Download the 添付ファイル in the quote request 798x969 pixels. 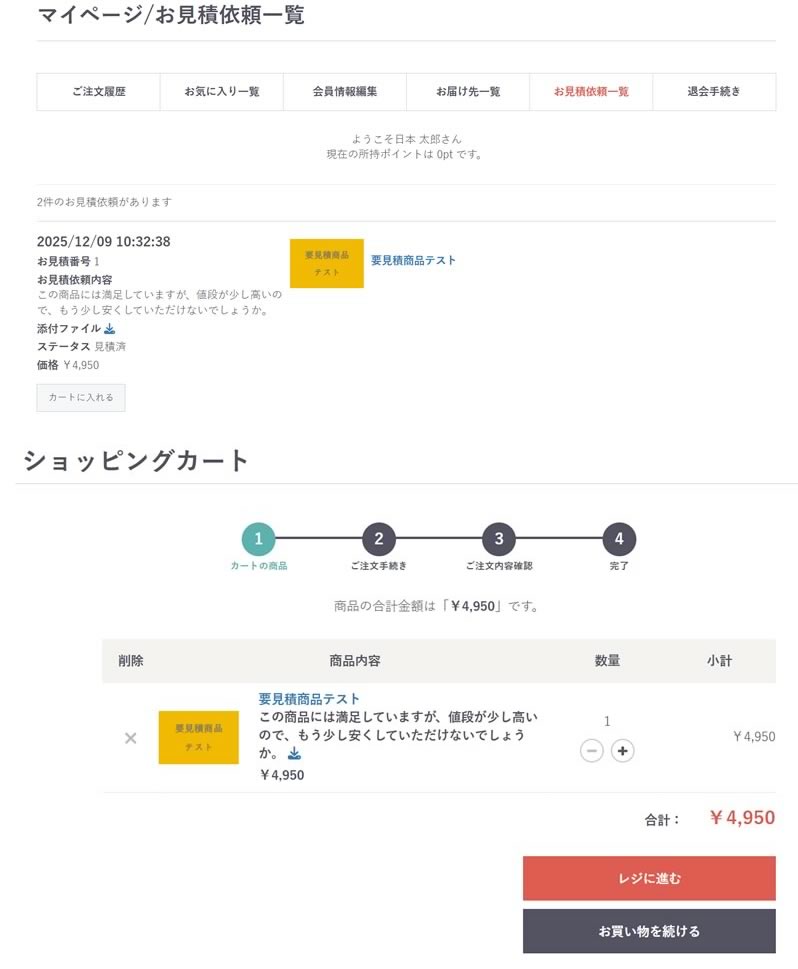[110, 328]
